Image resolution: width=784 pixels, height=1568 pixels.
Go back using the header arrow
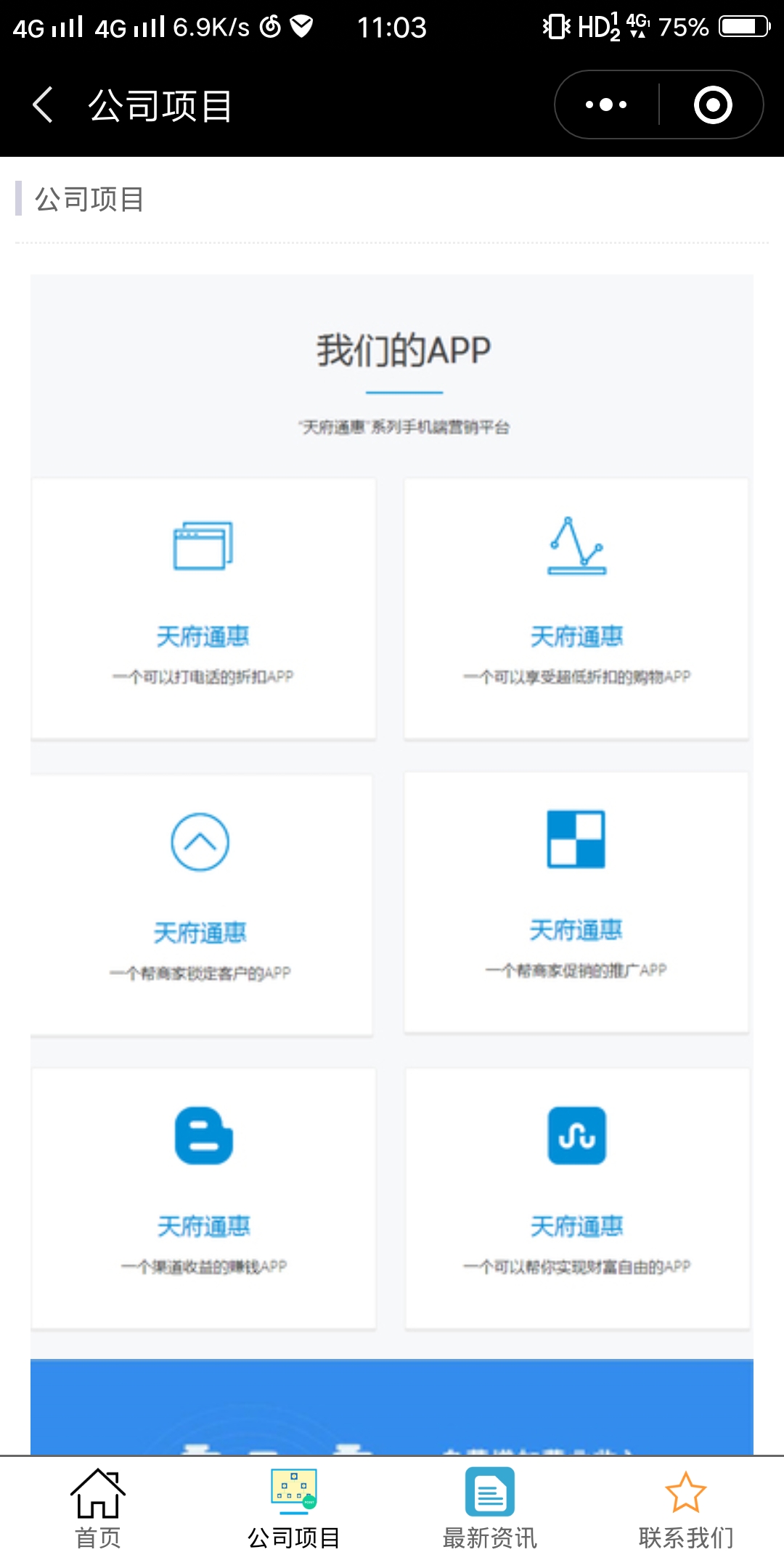tap(44, 105)
